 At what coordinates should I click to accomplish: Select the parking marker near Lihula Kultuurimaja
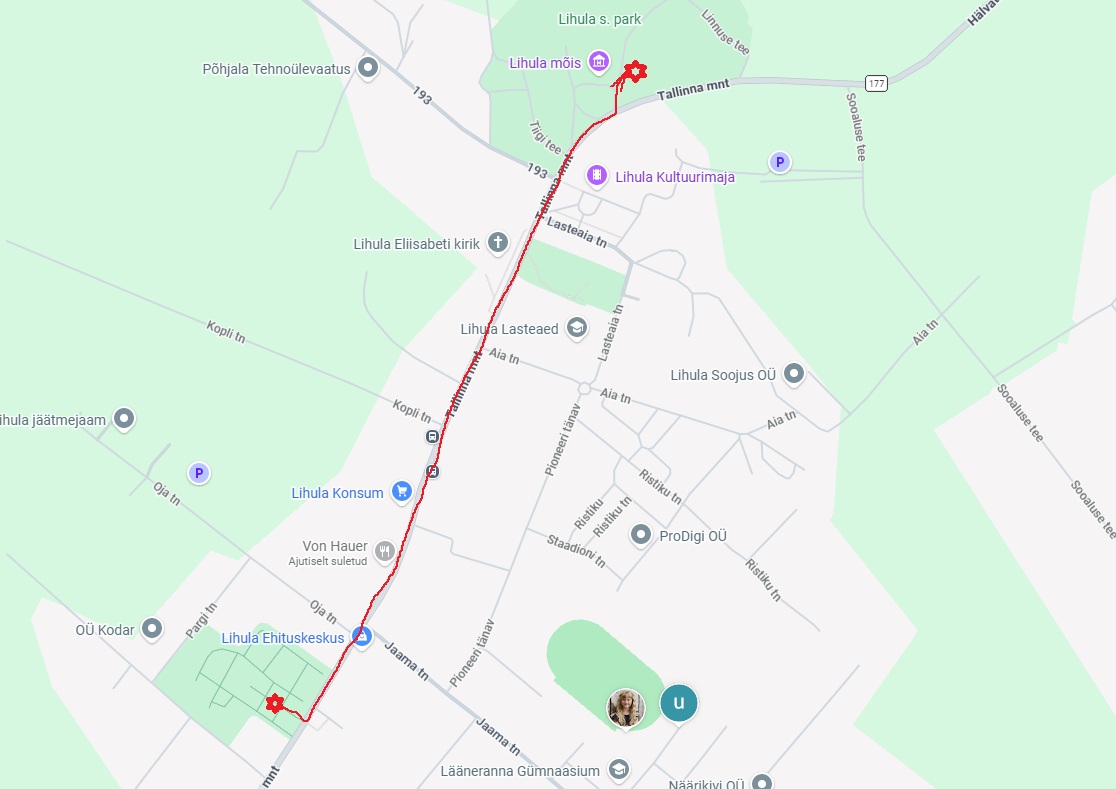click(779, 162)
